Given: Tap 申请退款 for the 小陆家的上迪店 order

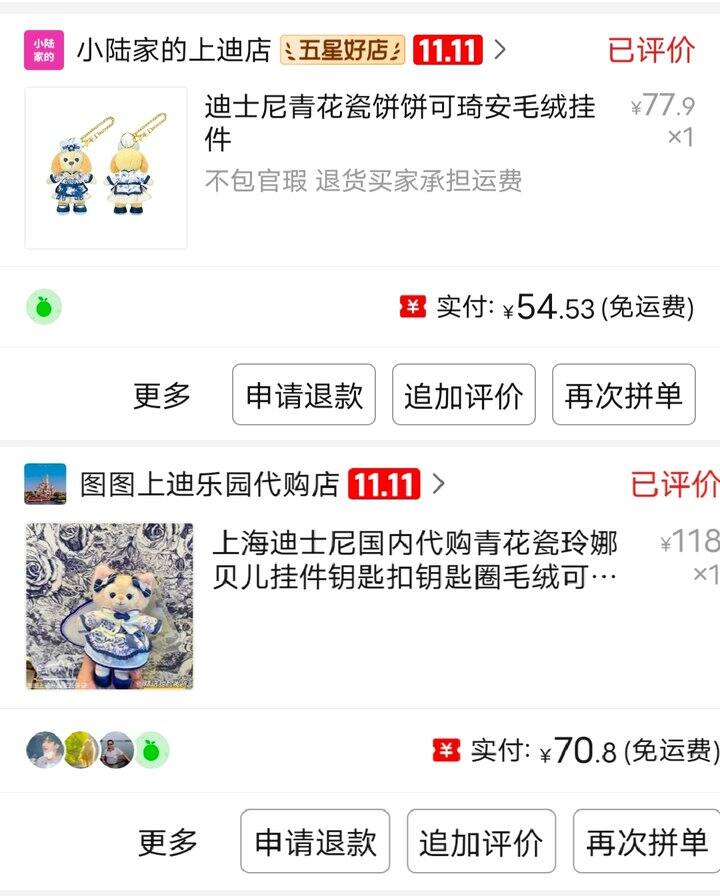Looking at the screenshot, I should pyautogui.click(x=304, y=395).
